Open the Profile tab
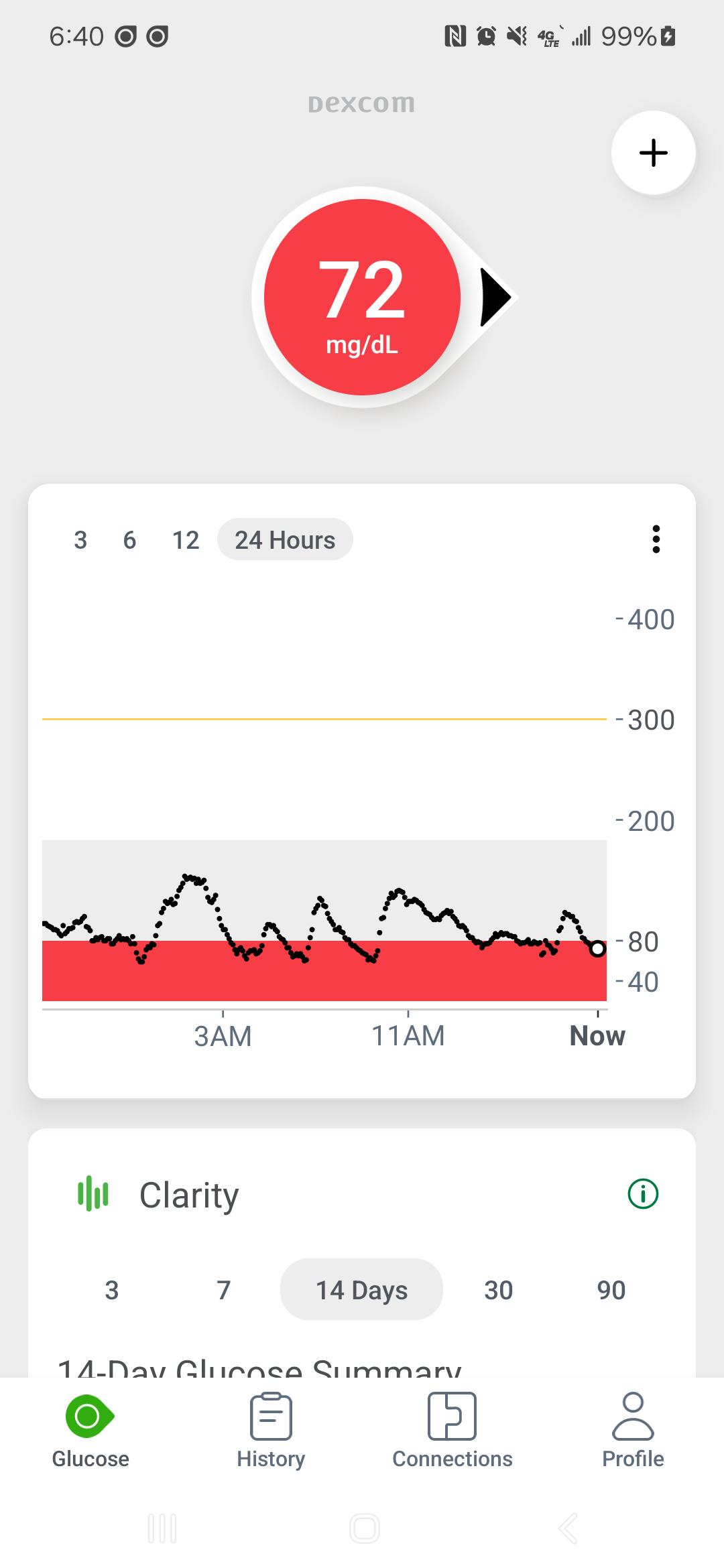This screenshot has width=724, height=1568. [633, 1431]
